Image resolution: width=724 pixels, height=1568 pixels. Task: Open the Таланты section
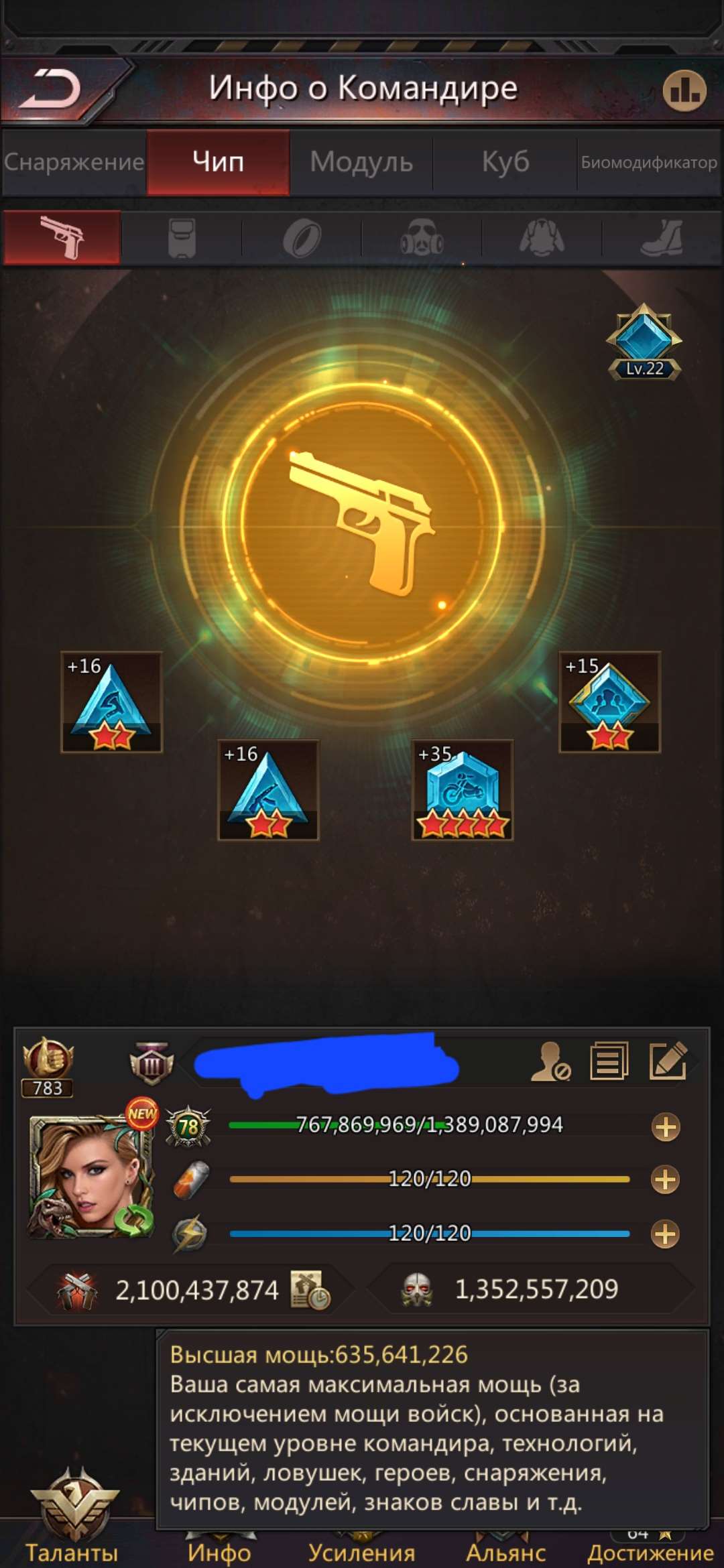(72, 1520)
